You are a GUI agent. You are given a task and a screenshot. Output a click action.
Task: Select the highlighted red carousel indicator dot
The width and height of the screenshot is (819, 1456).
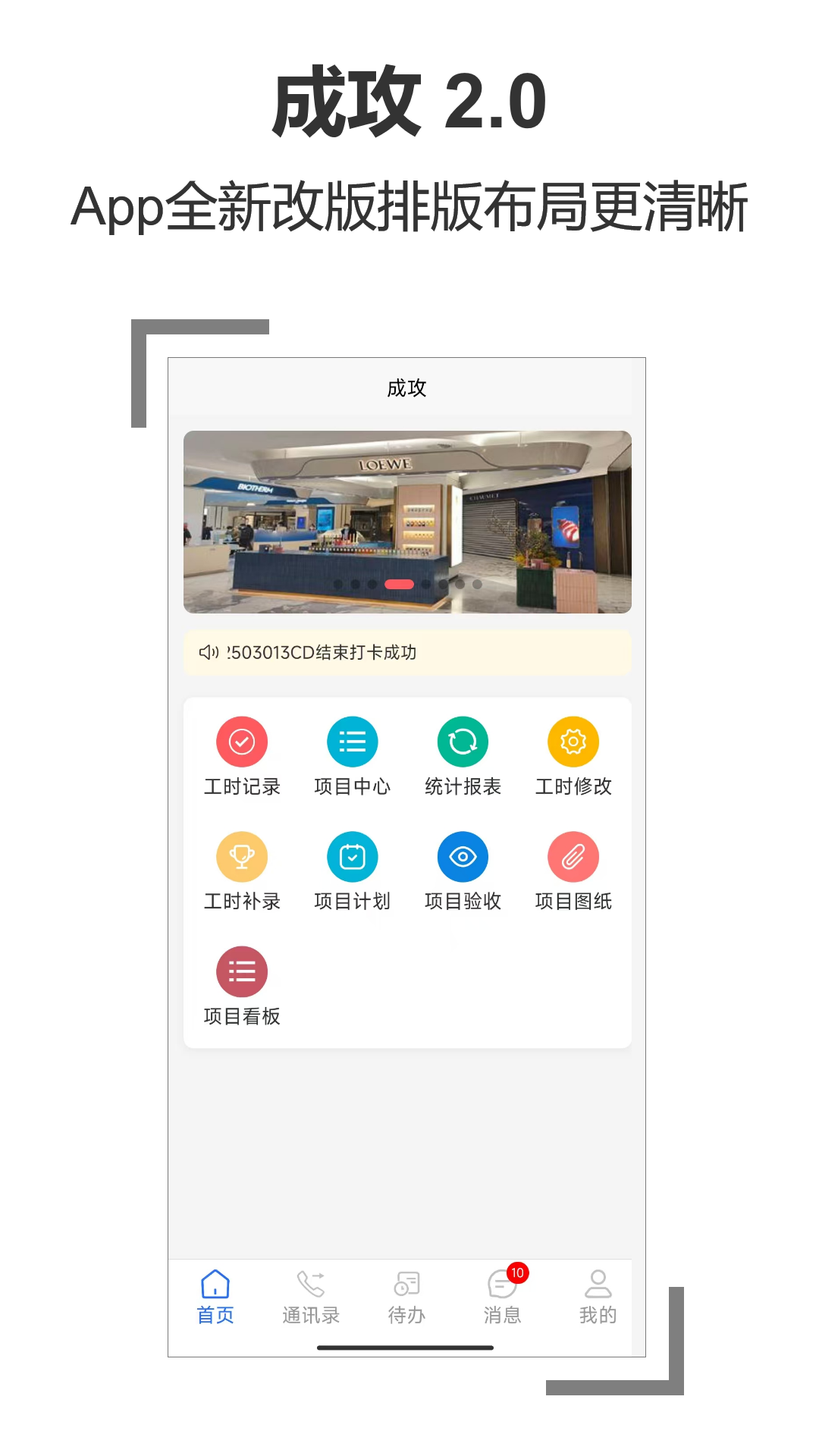tap(400, 585)
